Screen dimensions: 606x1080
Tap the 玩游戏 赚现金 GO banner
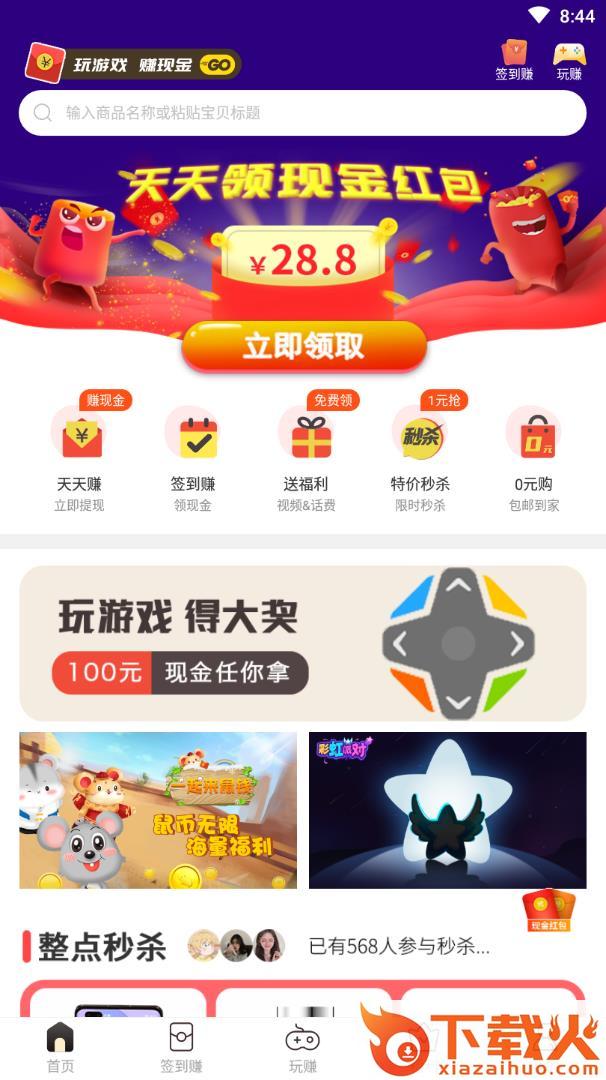[x=134, y=64]
